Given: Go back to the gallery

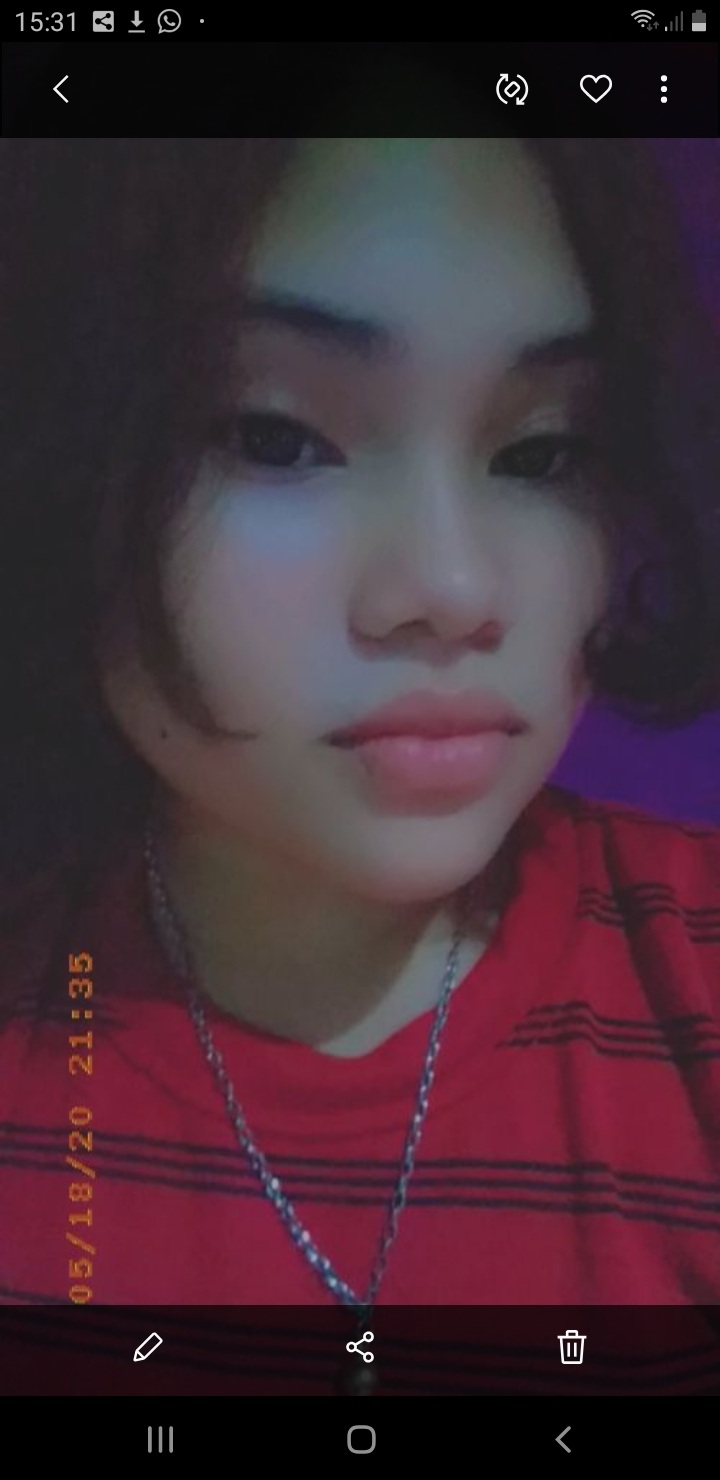Looking at the screenshot, I should (x=61, y=90).
